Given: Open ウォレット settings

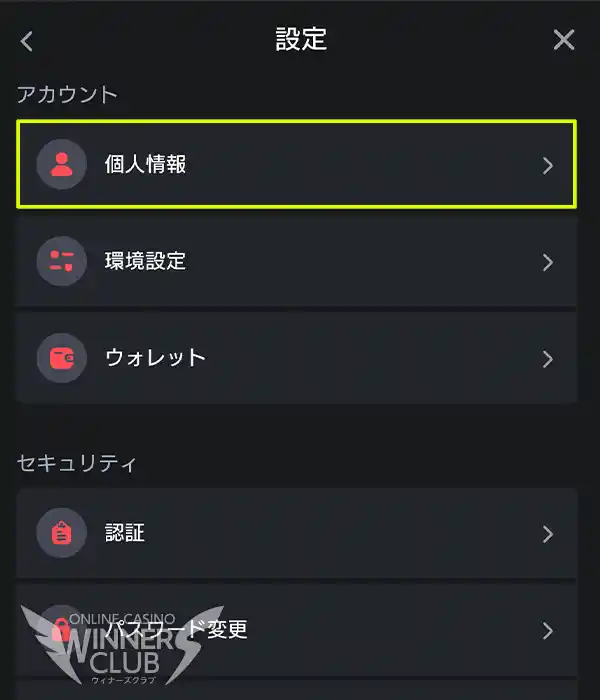Looking at the screenshot, I should click(296, 358).
